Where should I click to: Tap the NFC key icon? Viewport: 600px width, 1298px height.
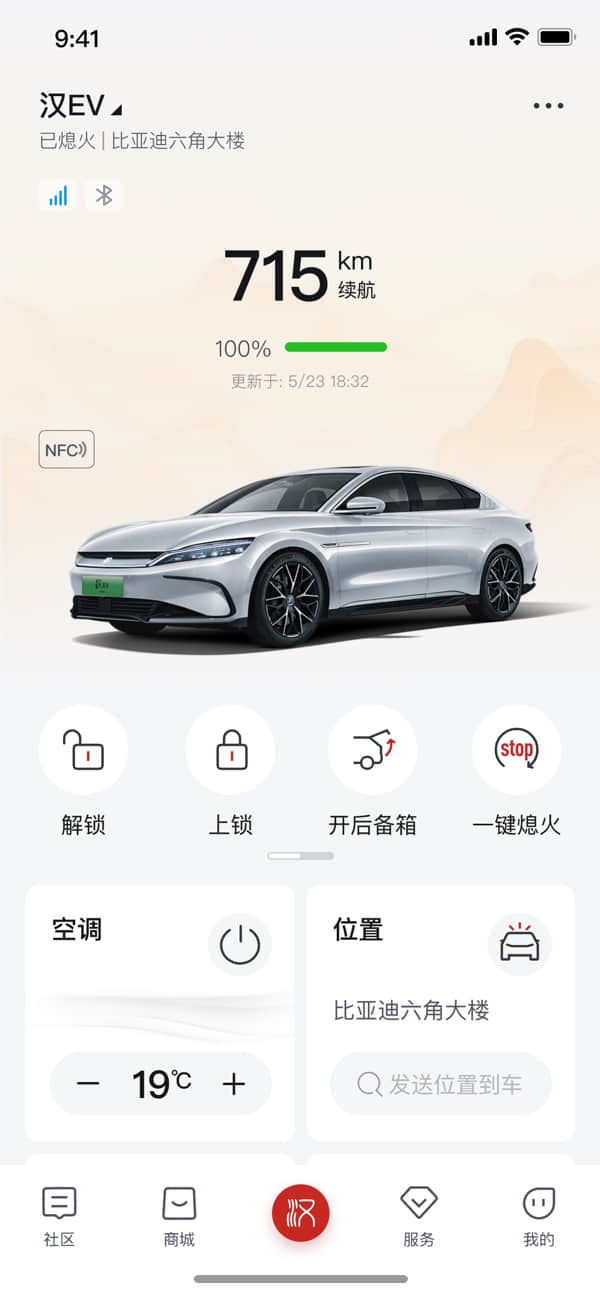66,450
